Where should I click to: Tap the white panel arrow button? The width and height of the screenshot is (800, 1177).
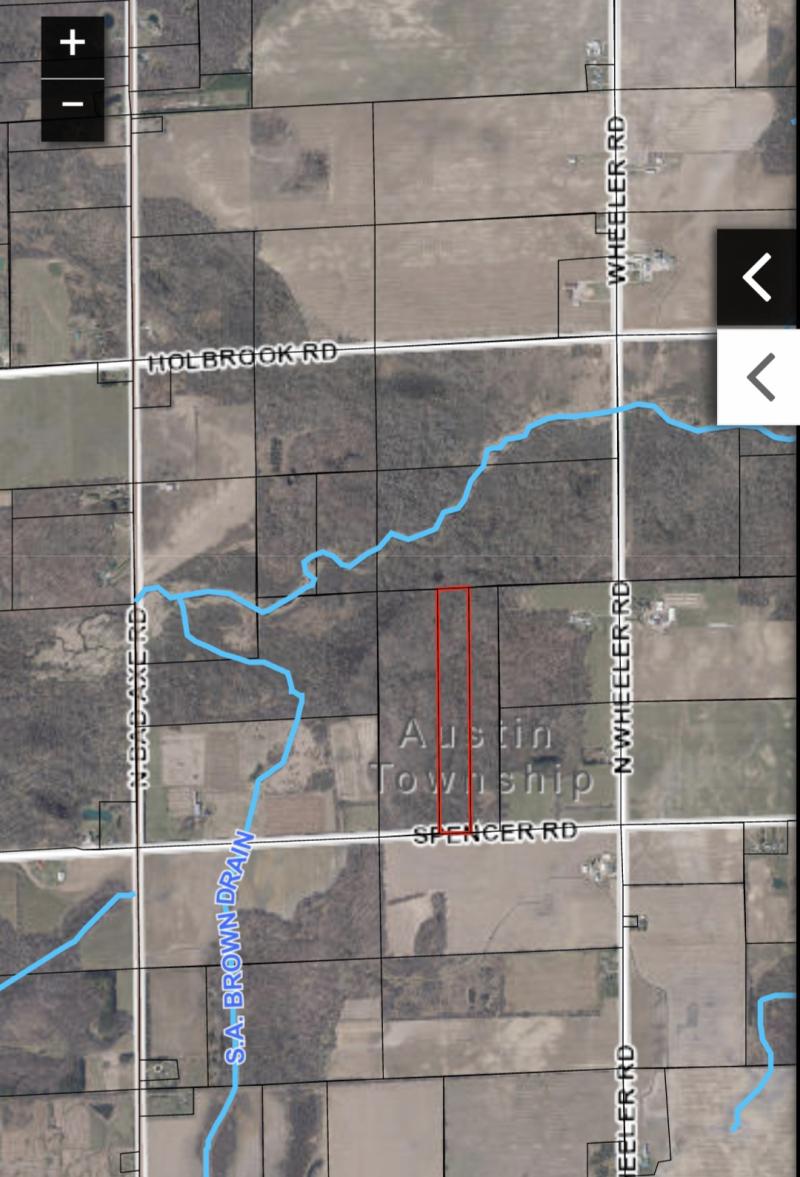click(759, 377)
